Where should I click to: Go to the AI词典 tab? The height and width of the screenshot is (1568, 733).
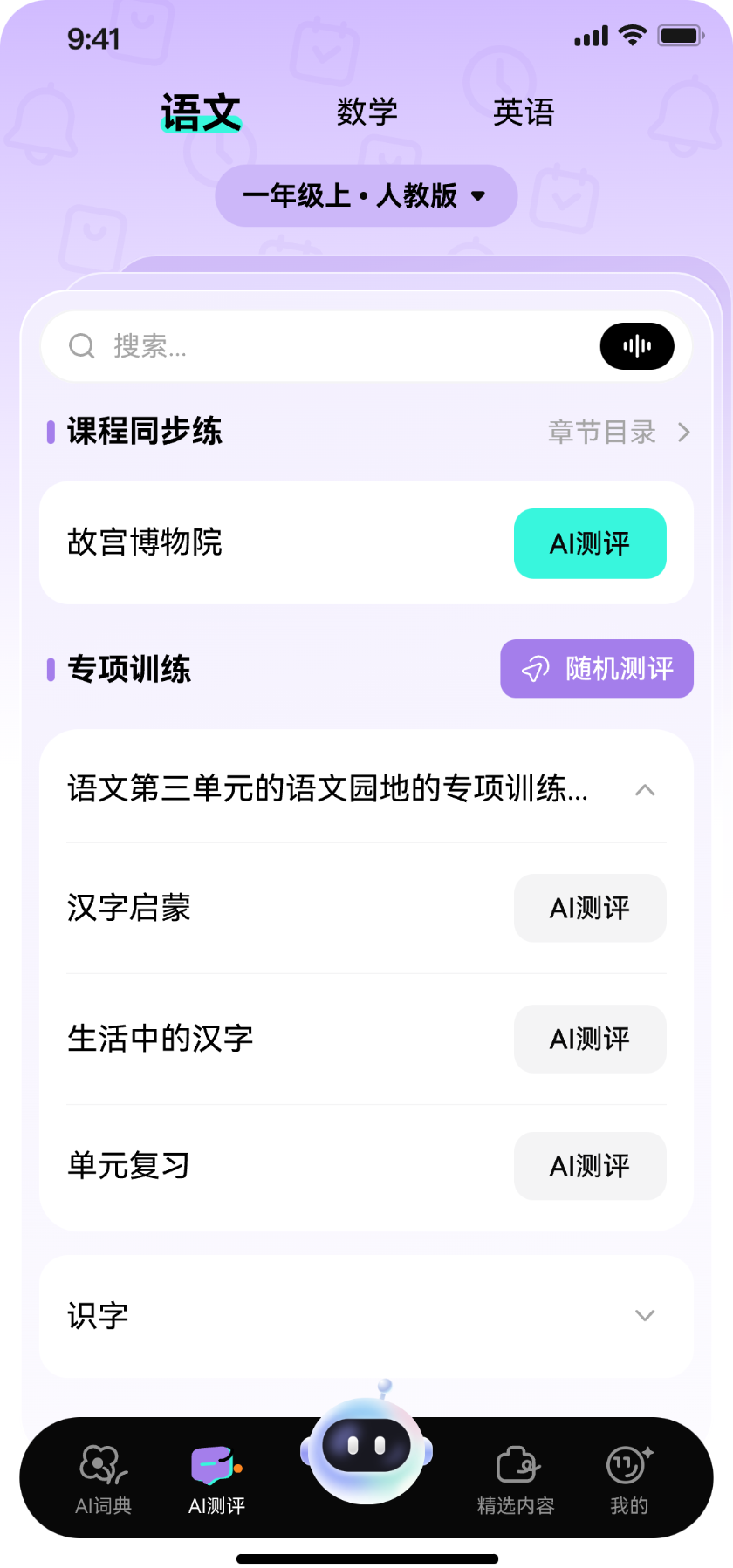(x=103, y=1480)
